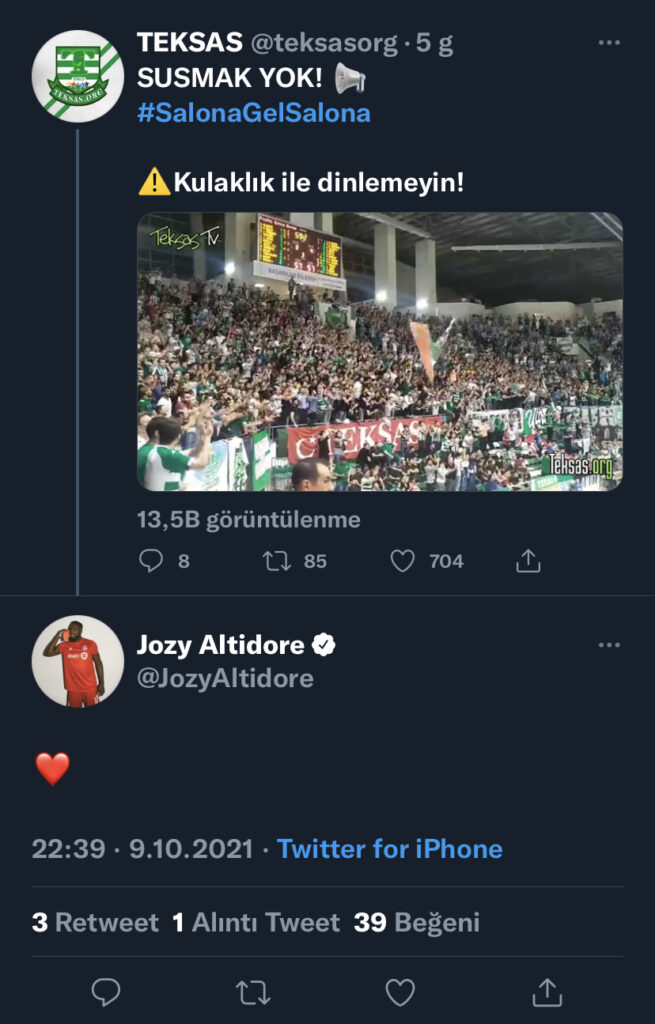Play the TEKSAS crowd video
The image size is (655, 1024).
[x=379, y=351]
